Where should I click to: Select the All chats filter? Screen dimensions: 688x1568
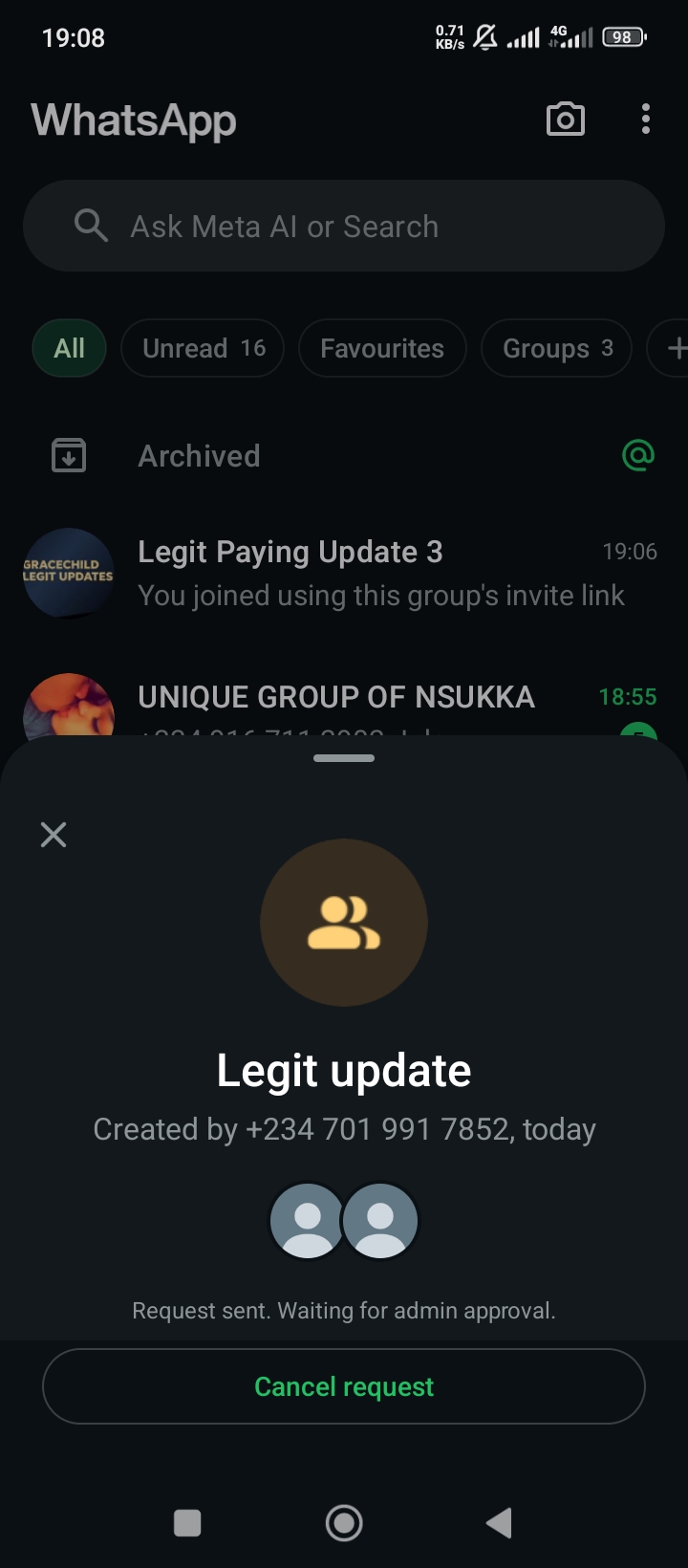pyautogui.click(x=69, y=348)
